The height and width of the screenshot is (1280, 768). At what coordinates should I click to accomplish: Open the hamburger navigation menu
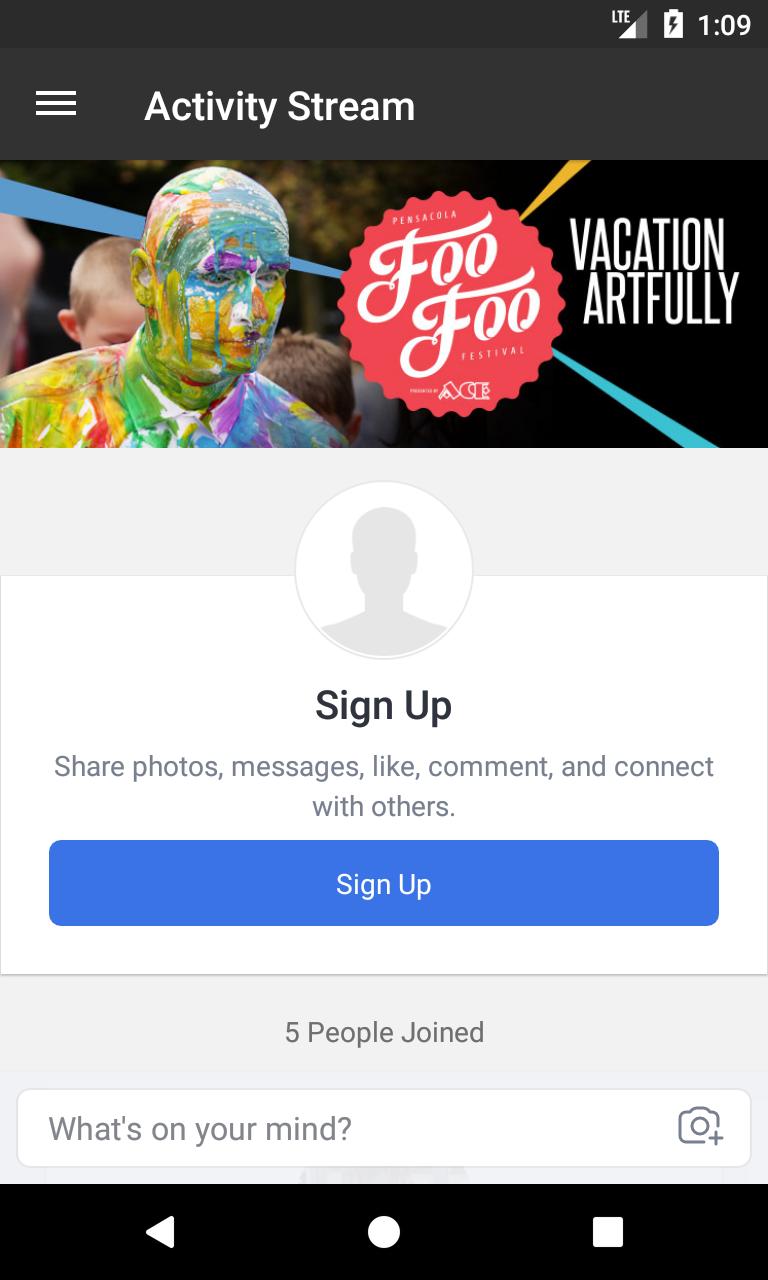pyautogui.click(x=56, y=104)
